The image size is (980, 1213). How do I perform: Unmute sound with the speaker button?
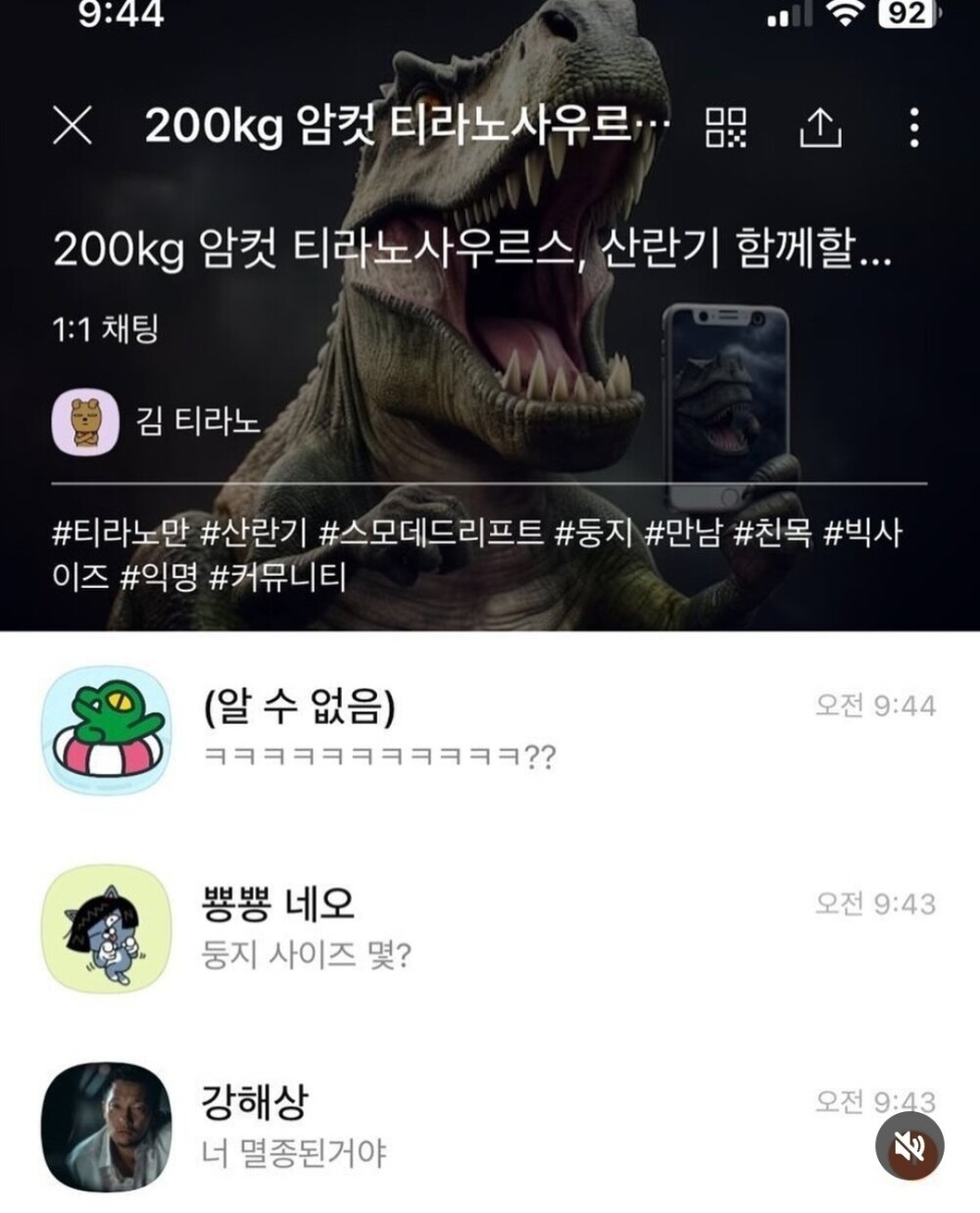[x=909, y=1146]
